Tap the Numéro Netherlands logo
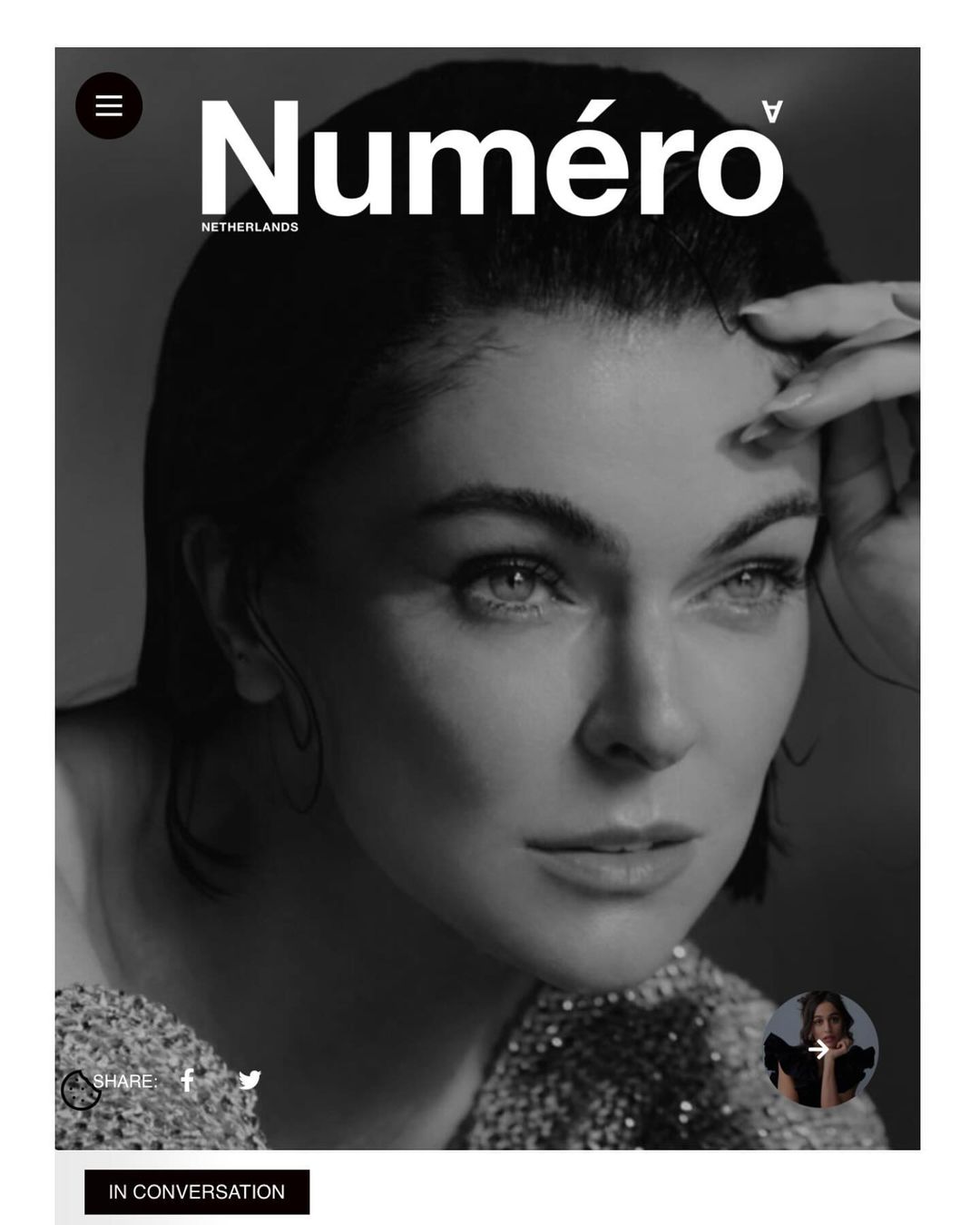 (491, 163)
